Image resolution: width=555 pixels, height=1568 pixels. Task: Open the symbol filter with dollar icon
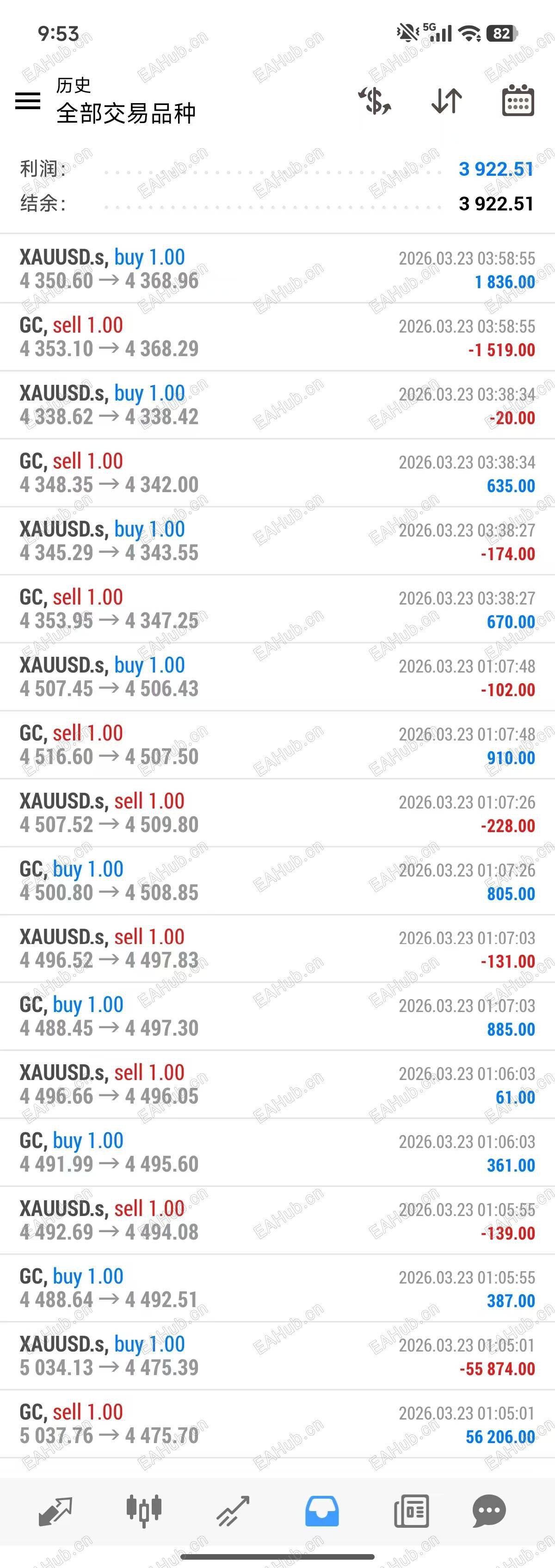(x=374, y=100)
